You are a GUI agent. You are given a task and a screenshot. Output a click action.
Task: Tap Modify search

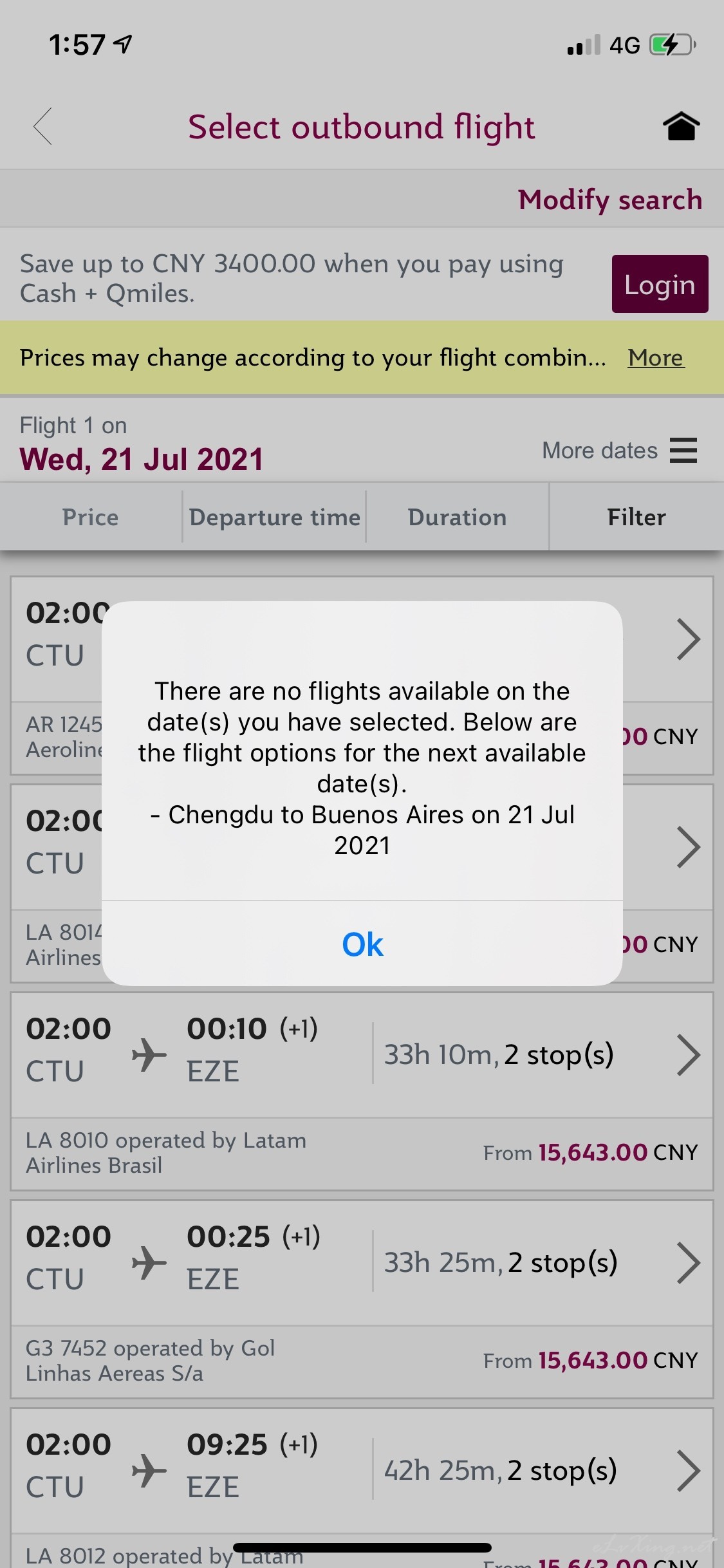609,200
